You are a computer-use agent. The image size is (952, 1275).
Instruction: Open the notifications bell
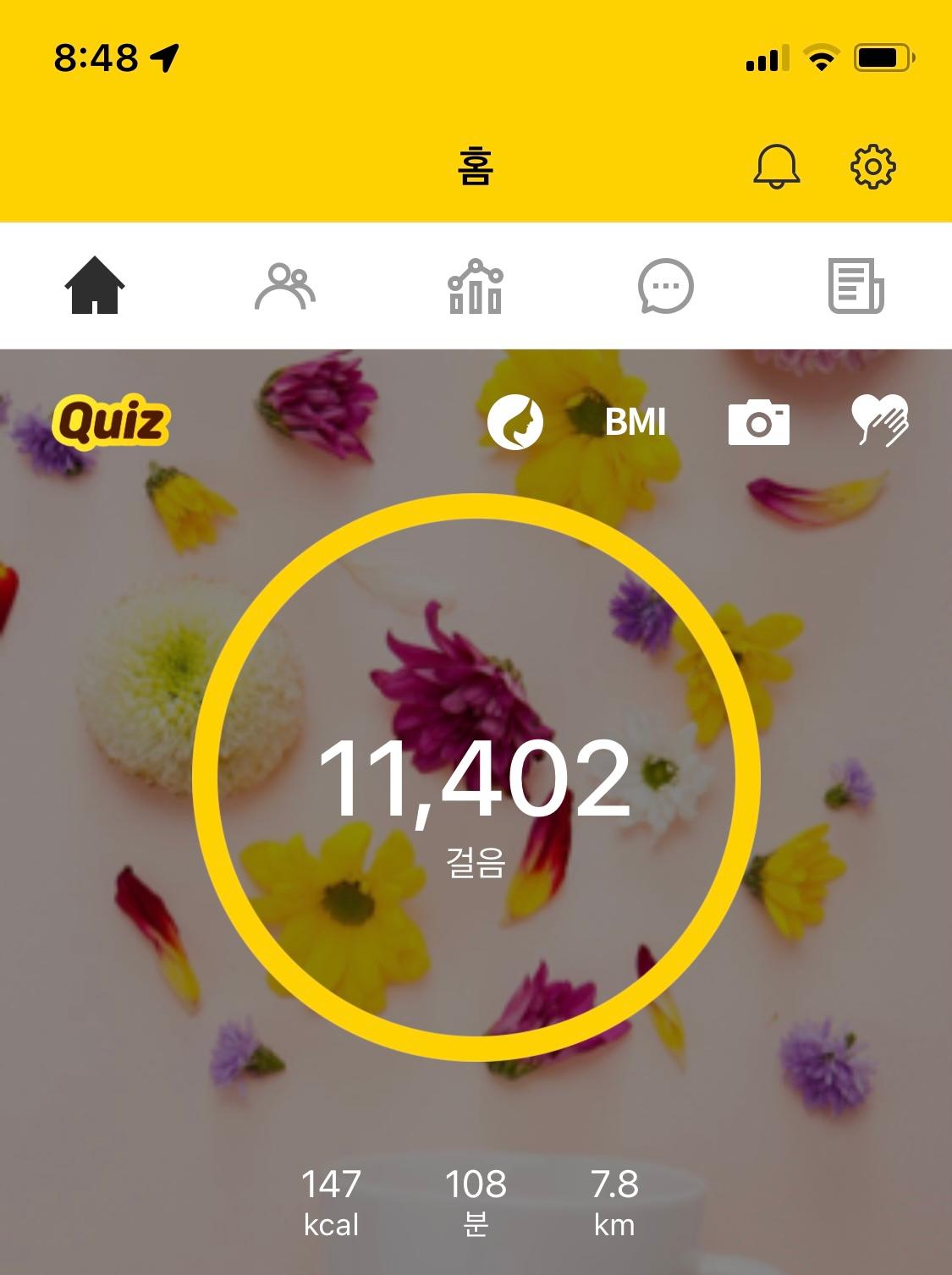(776, 166)
